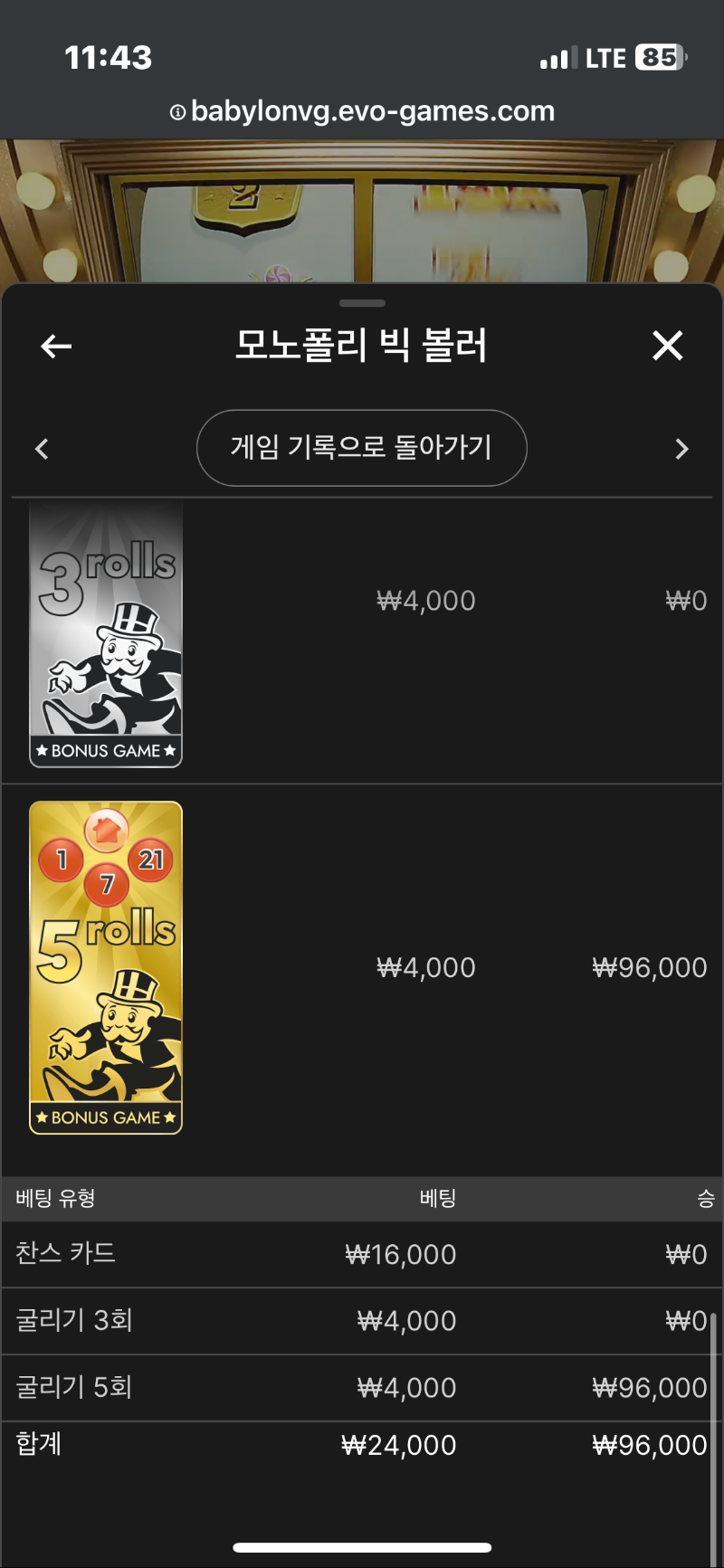Close the 모노폴리 빅 볼러 panel
The width and height of the screenshot is (724, 1568).
[667, 346]
